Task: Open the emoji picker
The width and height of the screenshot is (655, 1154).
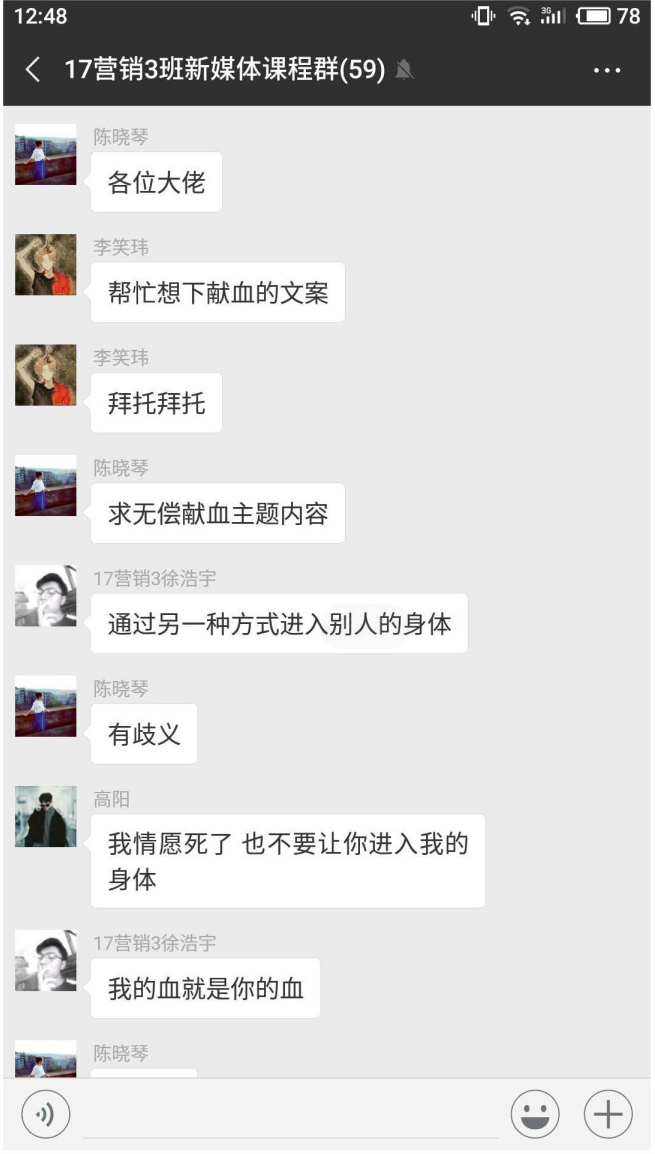Action: pos(535,1114)
